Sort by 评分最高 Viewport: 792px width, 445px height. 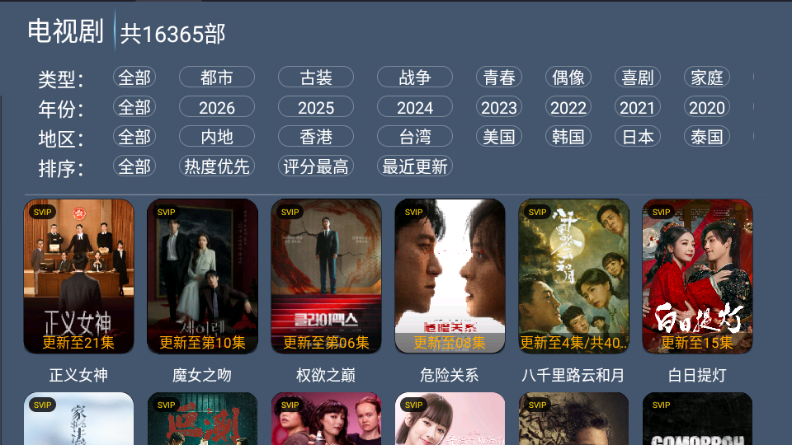click(x=315, y=166)
